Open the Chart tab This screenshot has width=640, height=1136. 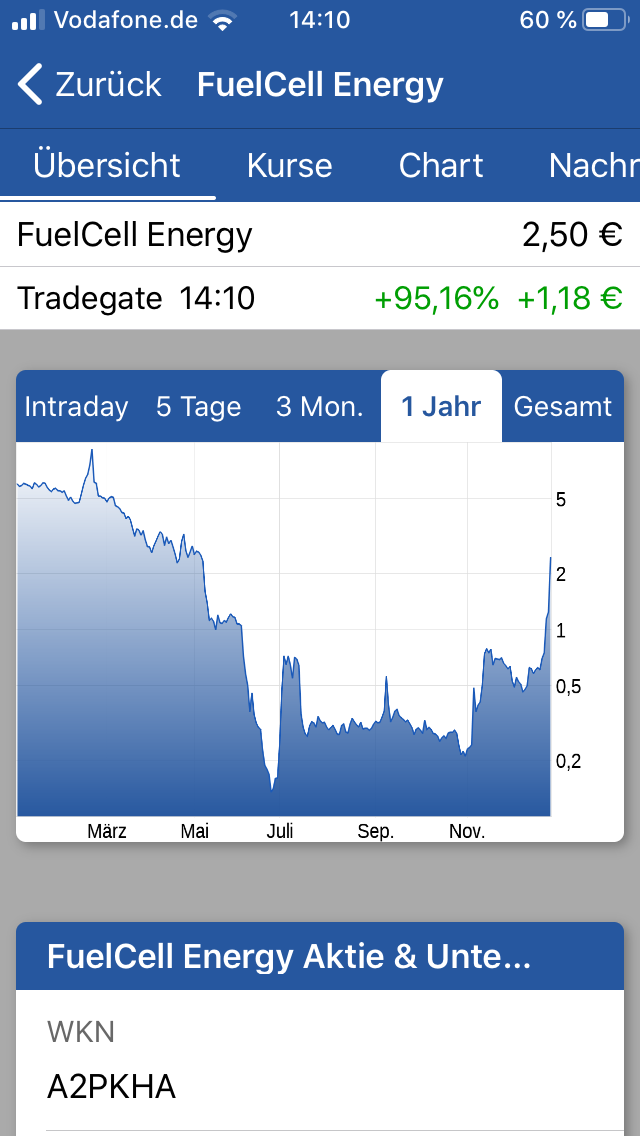441,165
